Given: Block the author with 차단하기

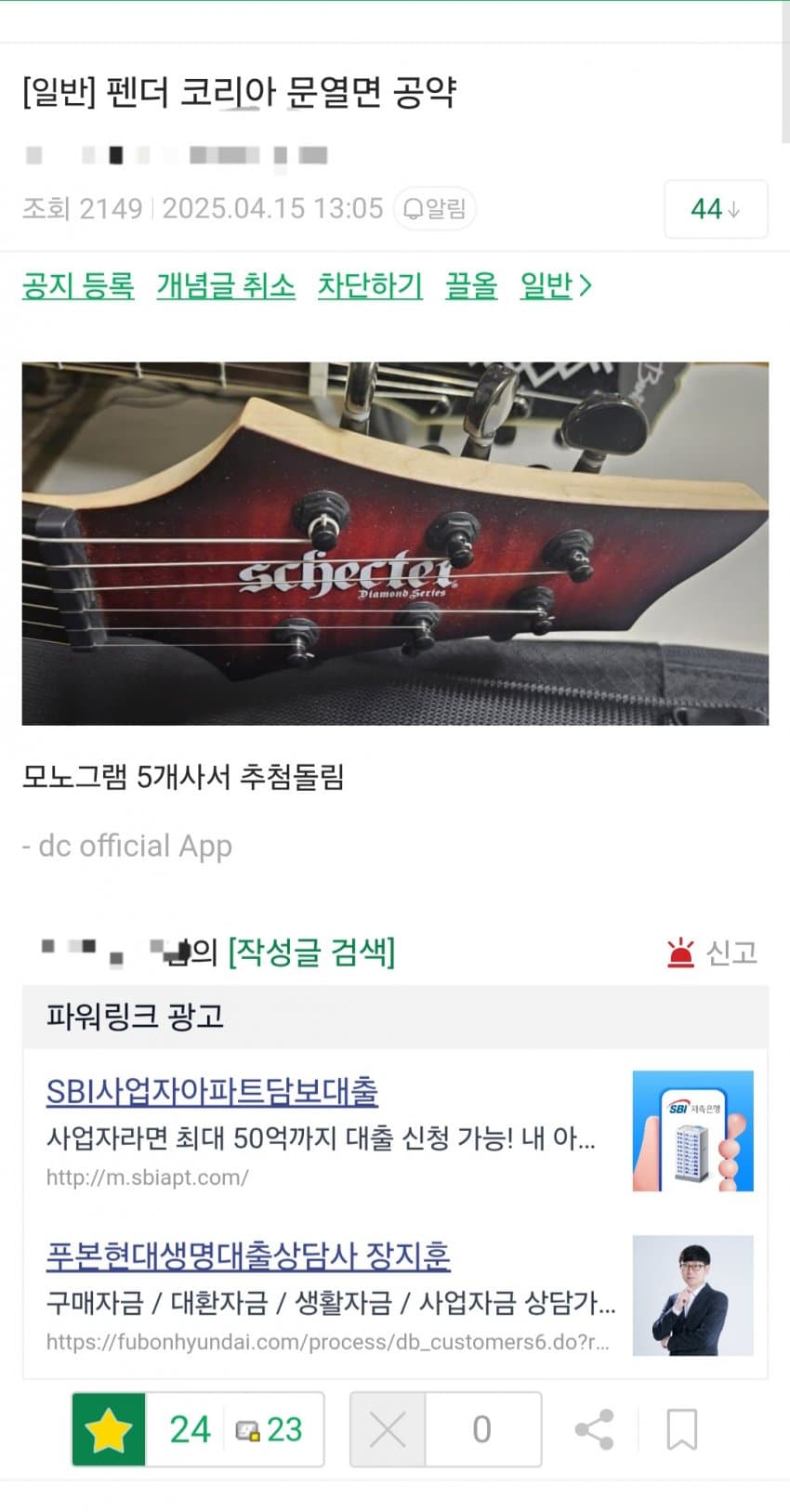Looking at the screenshot, I should click(x=370, y=285).
